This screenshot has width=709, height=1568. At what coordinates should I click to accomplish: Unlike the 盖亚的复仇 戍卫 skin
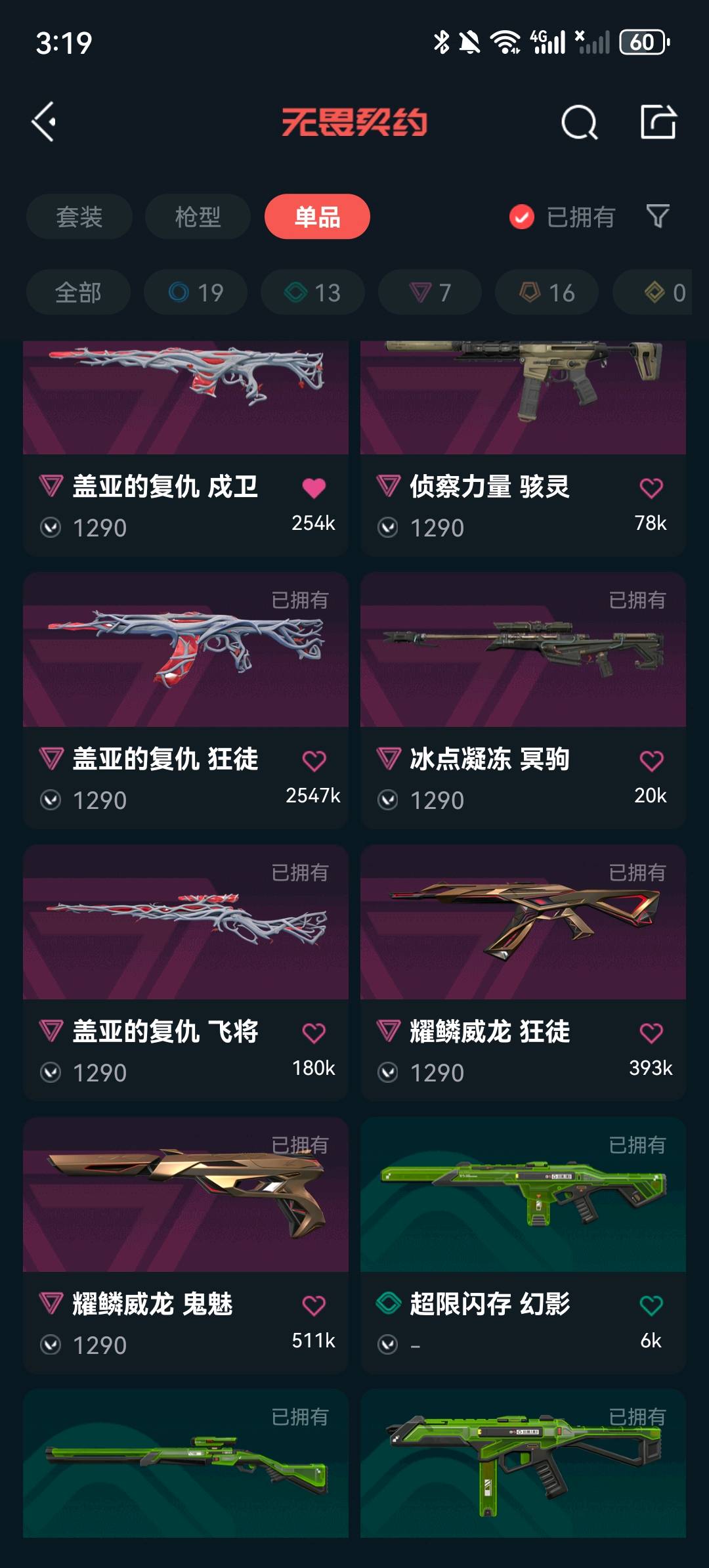(x=314, y=488)
